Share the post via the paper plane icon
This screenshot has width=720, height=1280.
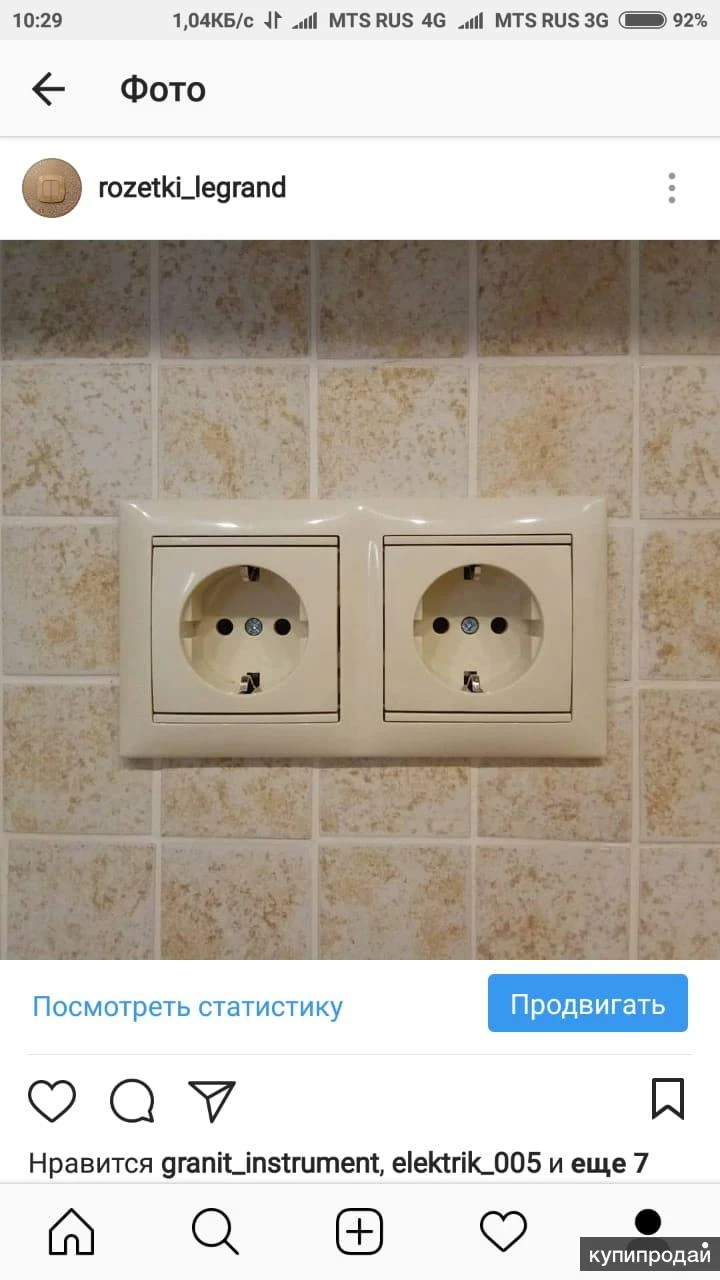click(x=212, y=1100)
